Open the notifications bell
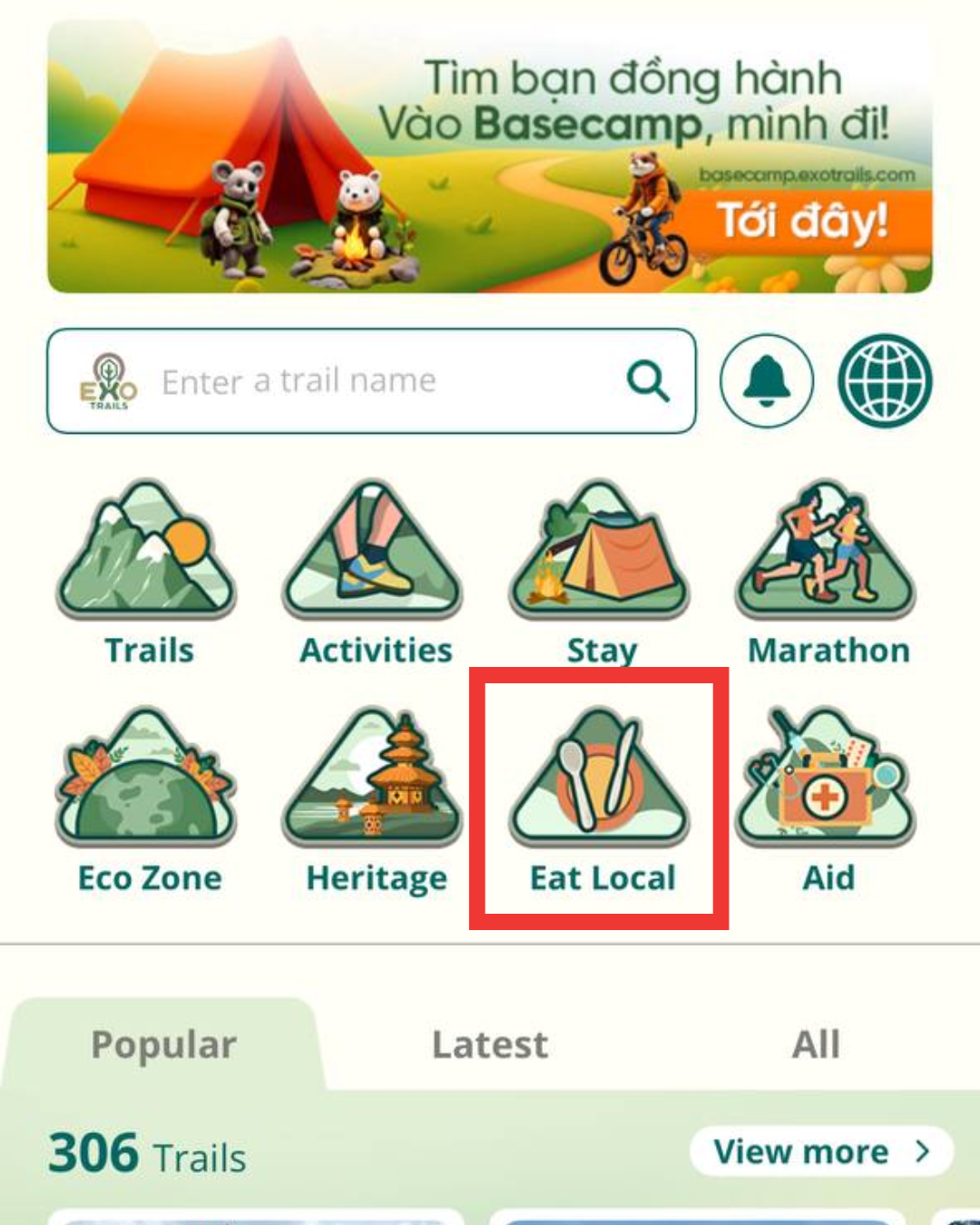Image resolution: width=980 pixels, height=1225 pixels. coord(767,381)
